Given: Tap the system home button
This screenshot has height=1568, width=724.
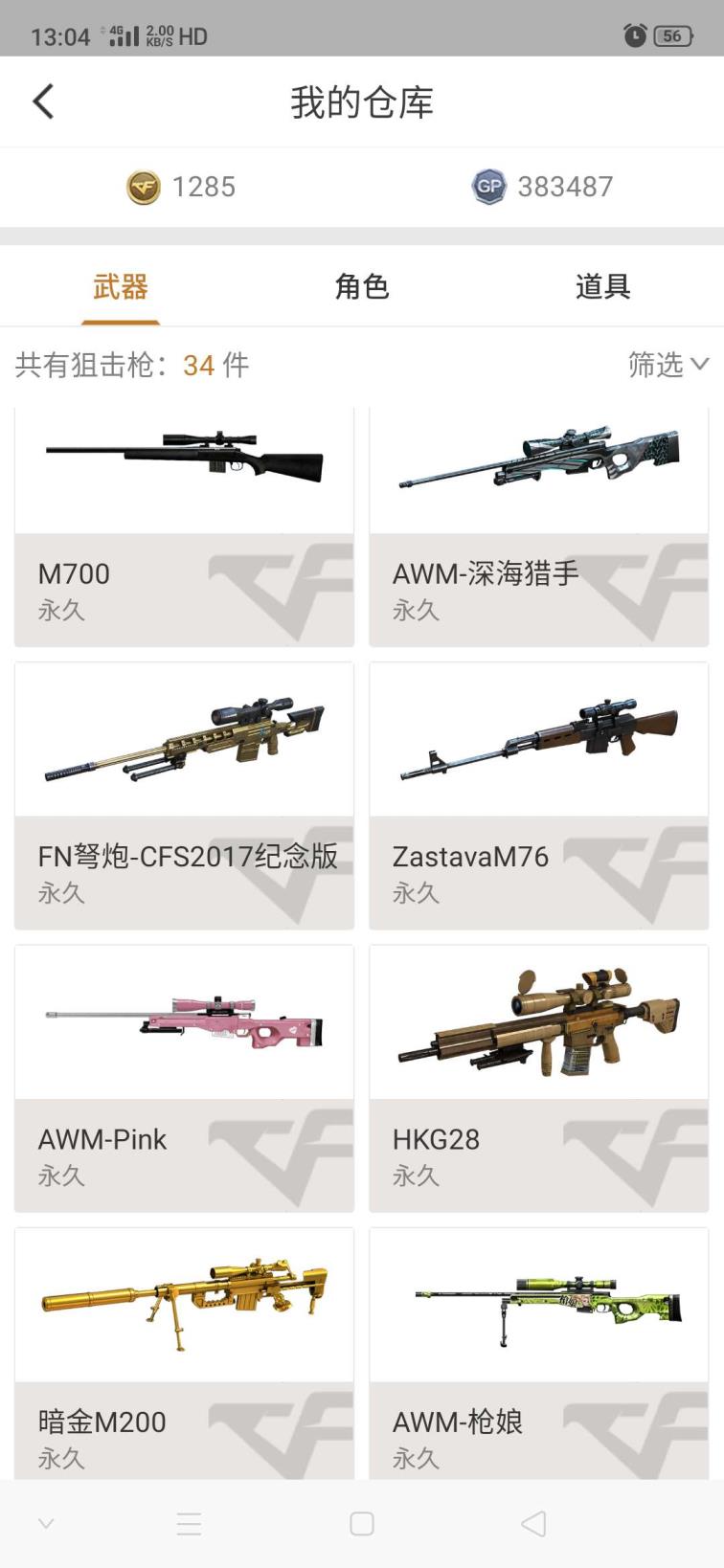Looking at the screenshot, I should click(362, 1523).
